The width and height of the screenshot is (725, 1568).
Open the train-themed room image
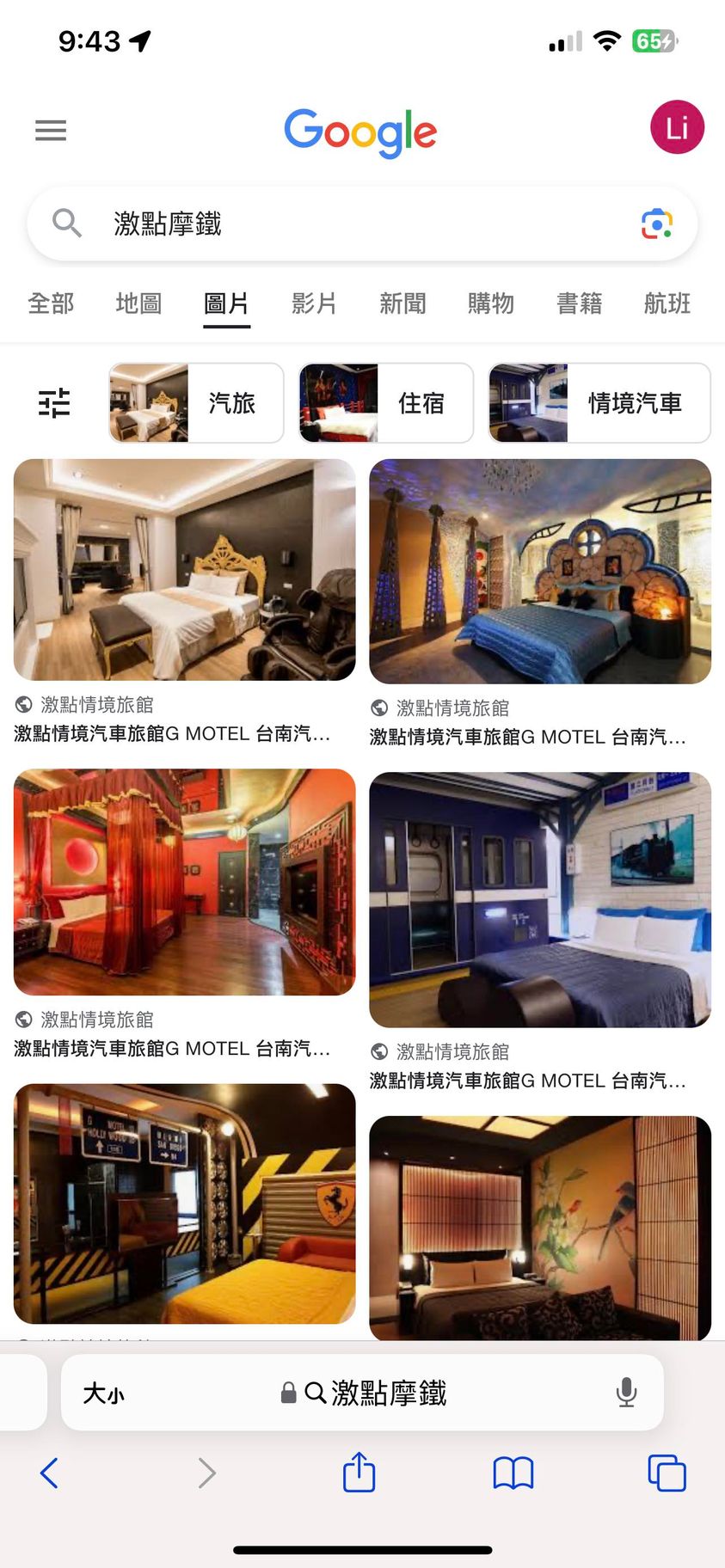[x=539, y=899]
